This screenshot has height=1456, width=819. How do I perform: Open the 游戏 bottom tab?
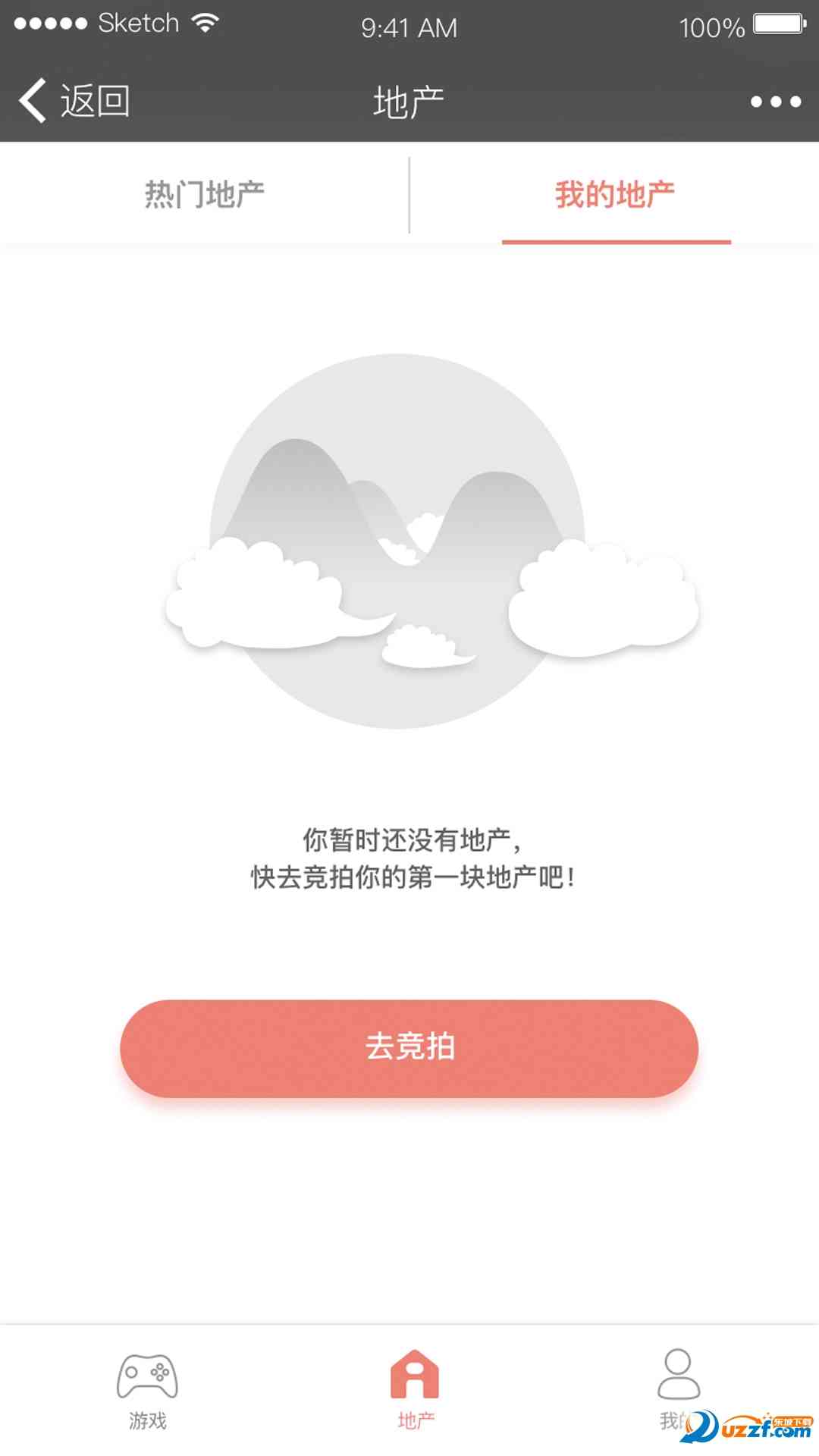click(147, 1389)
